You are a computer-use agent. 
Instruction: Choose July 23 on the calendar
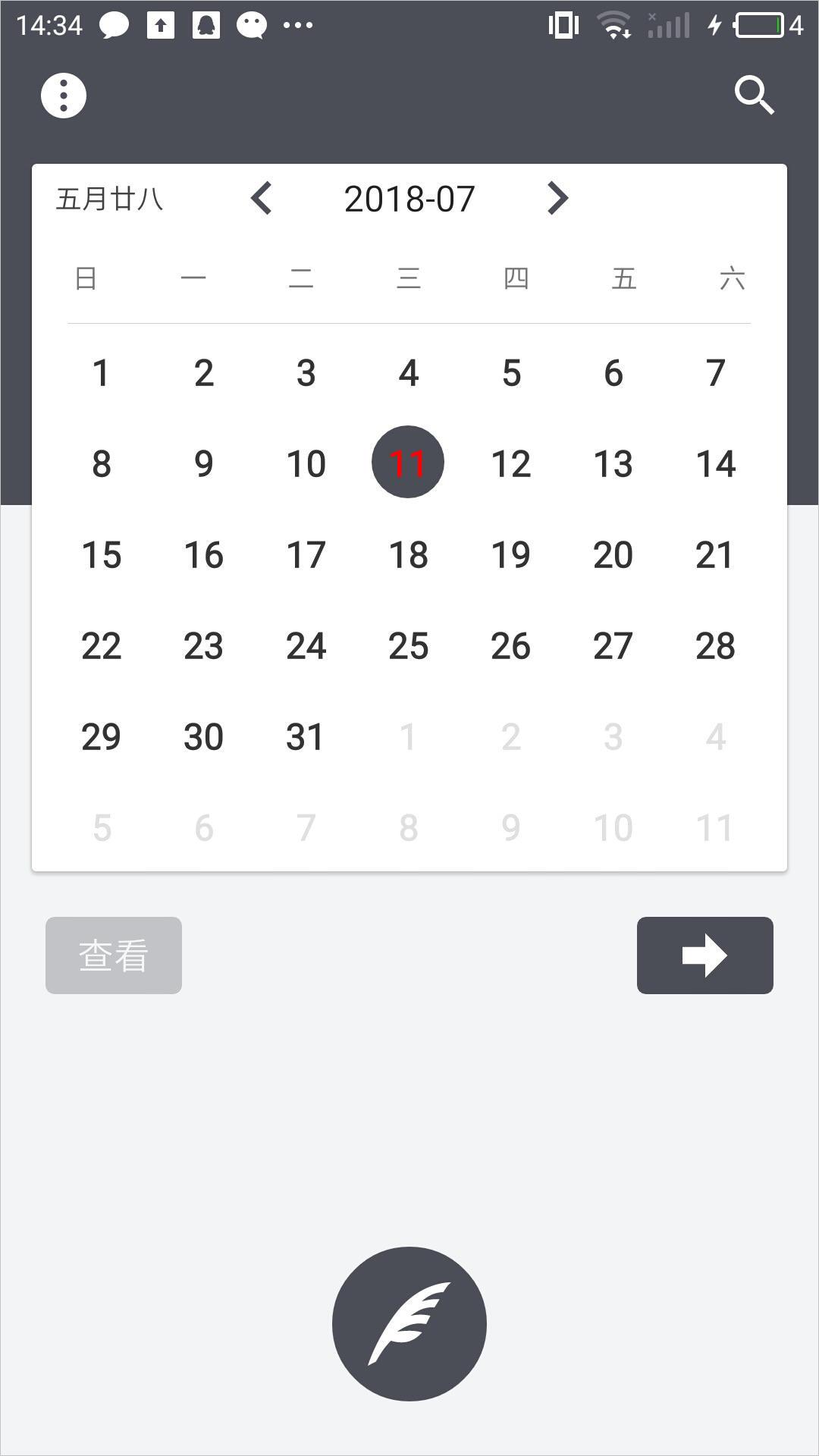pos(203,646)
